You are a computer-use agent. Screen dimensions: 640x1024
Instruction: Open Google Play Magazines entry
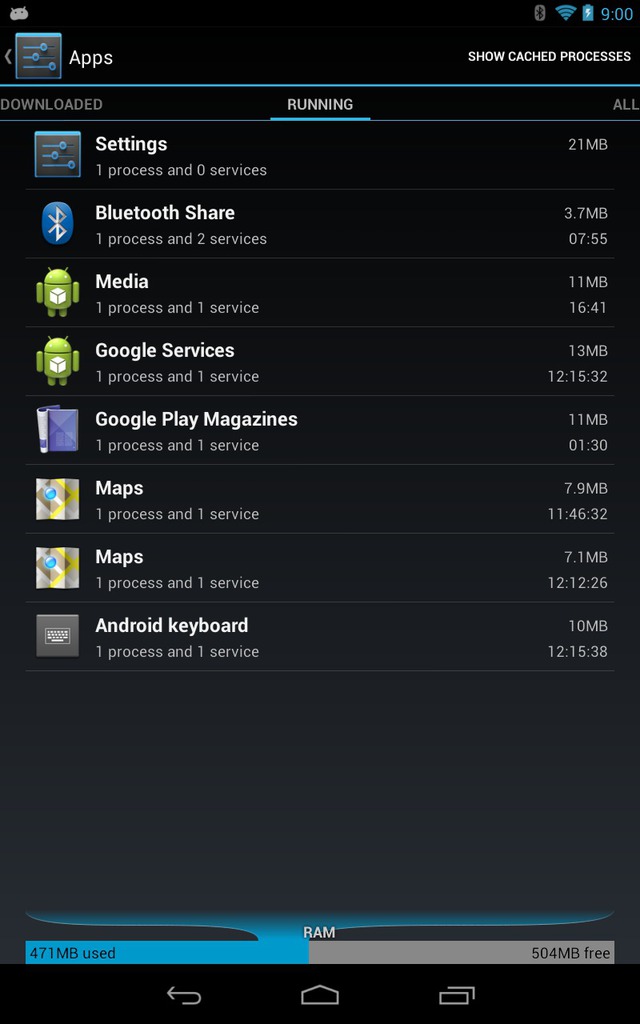319,430
